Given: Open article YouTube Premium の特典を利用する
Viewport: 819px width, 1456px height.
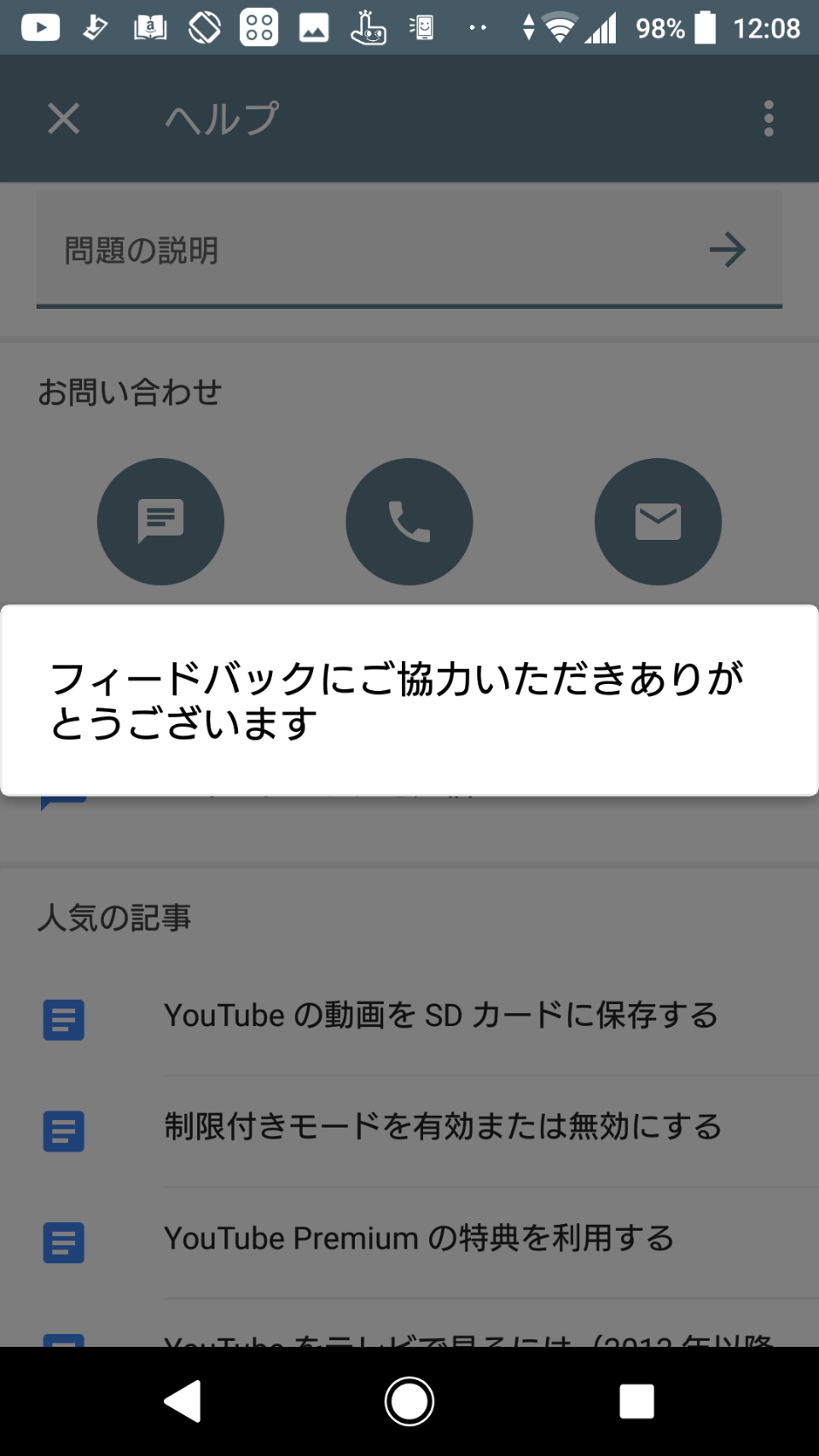Looking at the screenshot, I should 418,1238.
